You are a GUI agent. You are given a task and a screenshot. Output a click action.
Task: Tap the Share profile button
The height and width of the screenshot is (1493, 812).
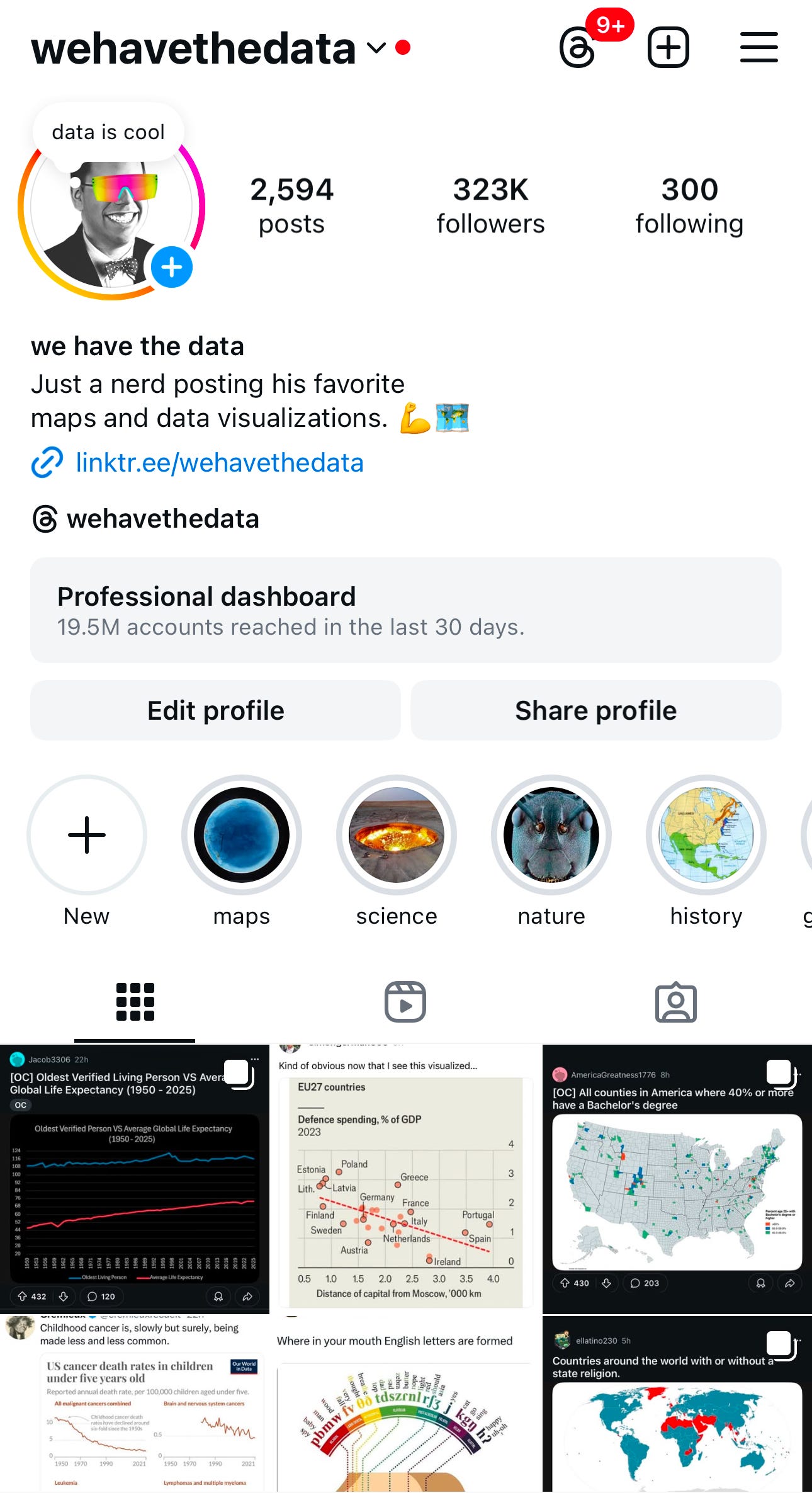pyautogui.click(x=596, y=710)
